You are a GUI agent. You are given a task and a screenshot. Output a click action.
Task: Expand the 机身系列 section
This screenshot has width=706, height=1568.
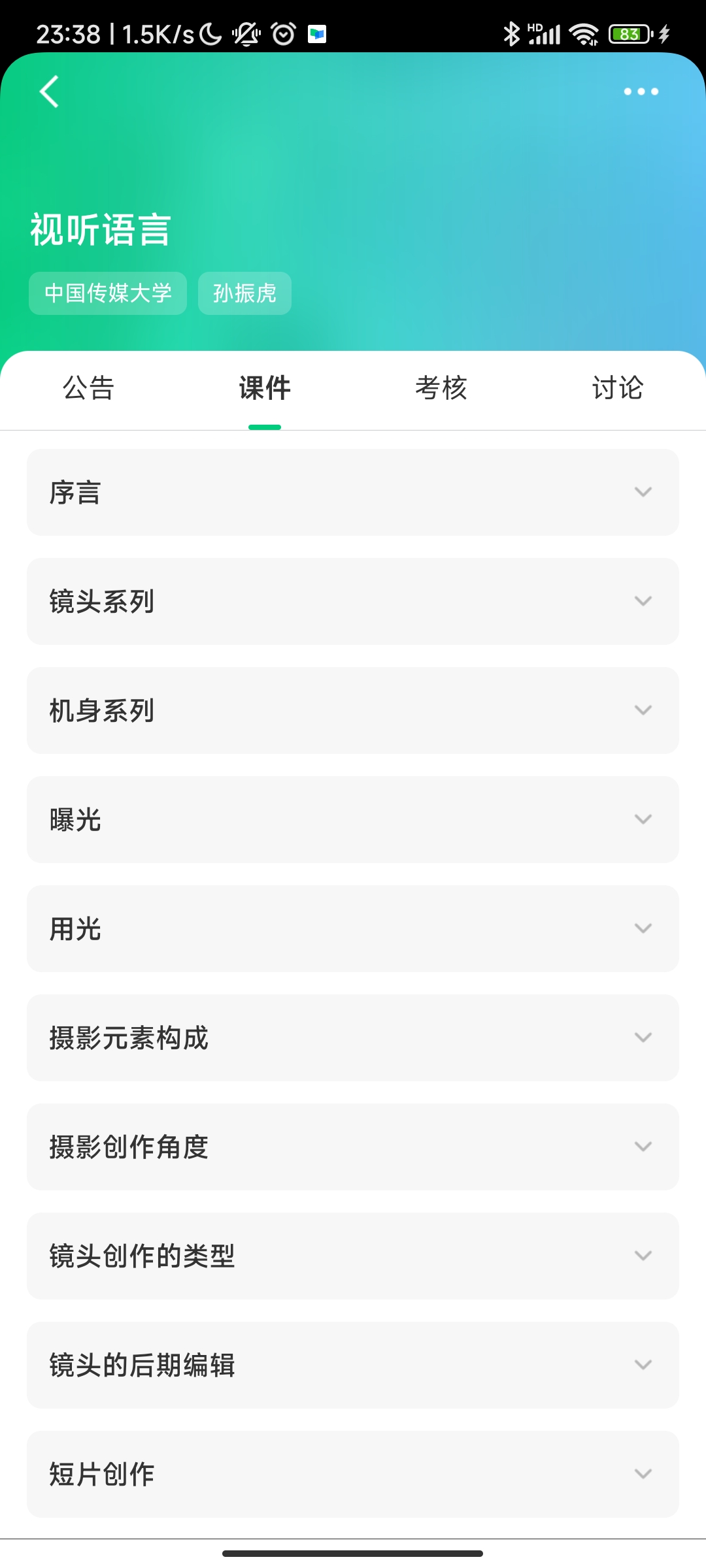tap(353, 710)
